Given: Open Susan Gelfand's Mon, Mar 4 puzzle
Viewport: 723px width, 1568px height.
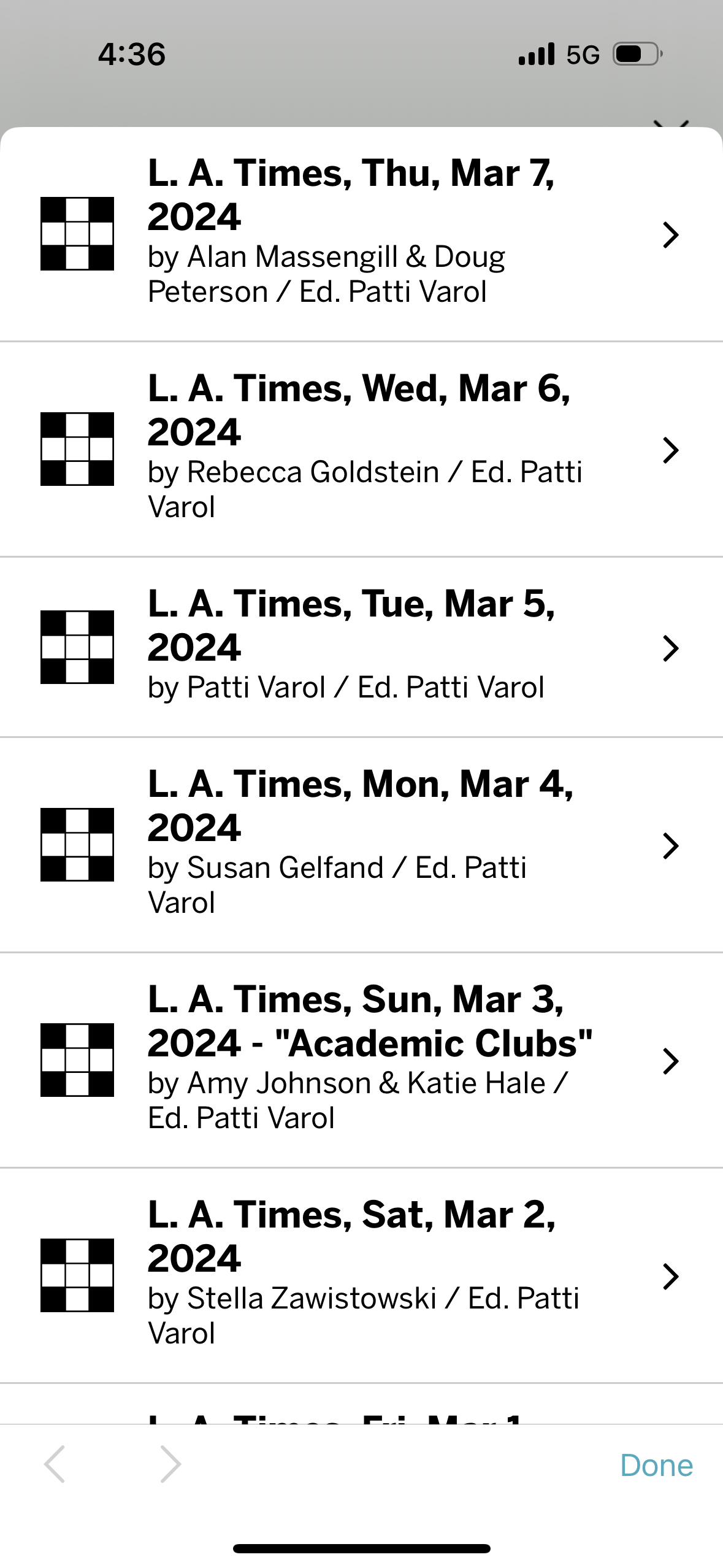Looking at the screenshot, I should 361,845.
